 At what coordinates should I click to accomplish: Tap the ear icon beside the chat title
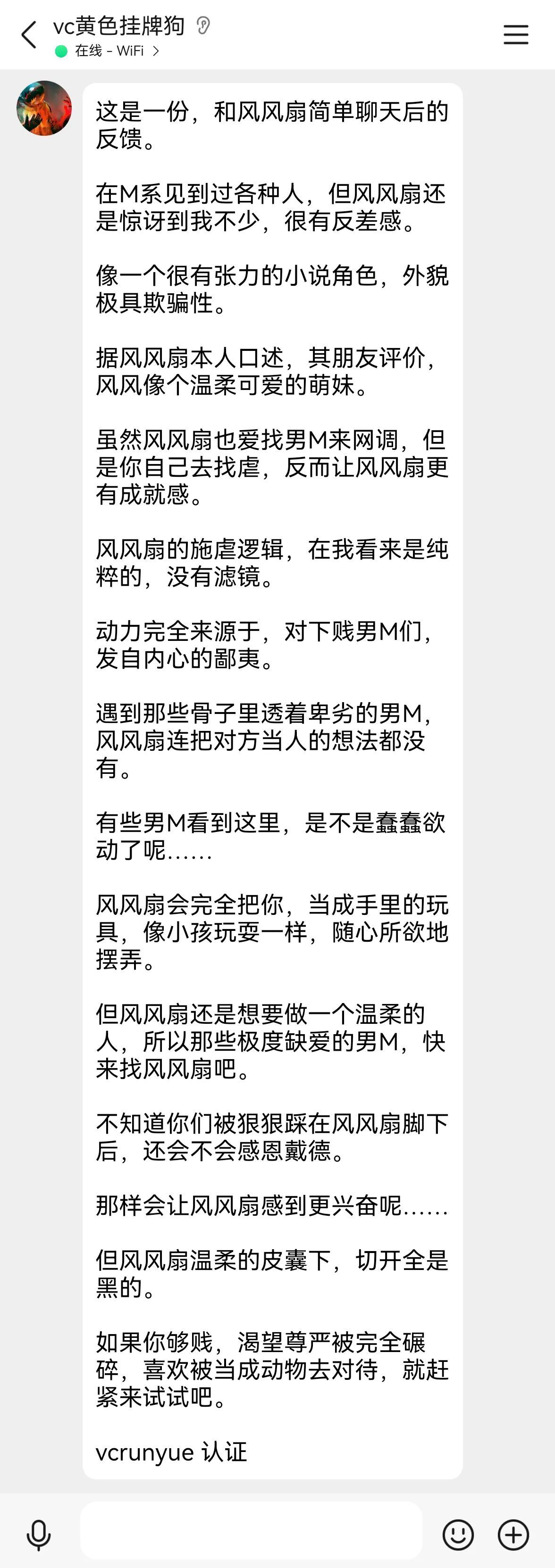pyautogui.click(x=203, y=25)
